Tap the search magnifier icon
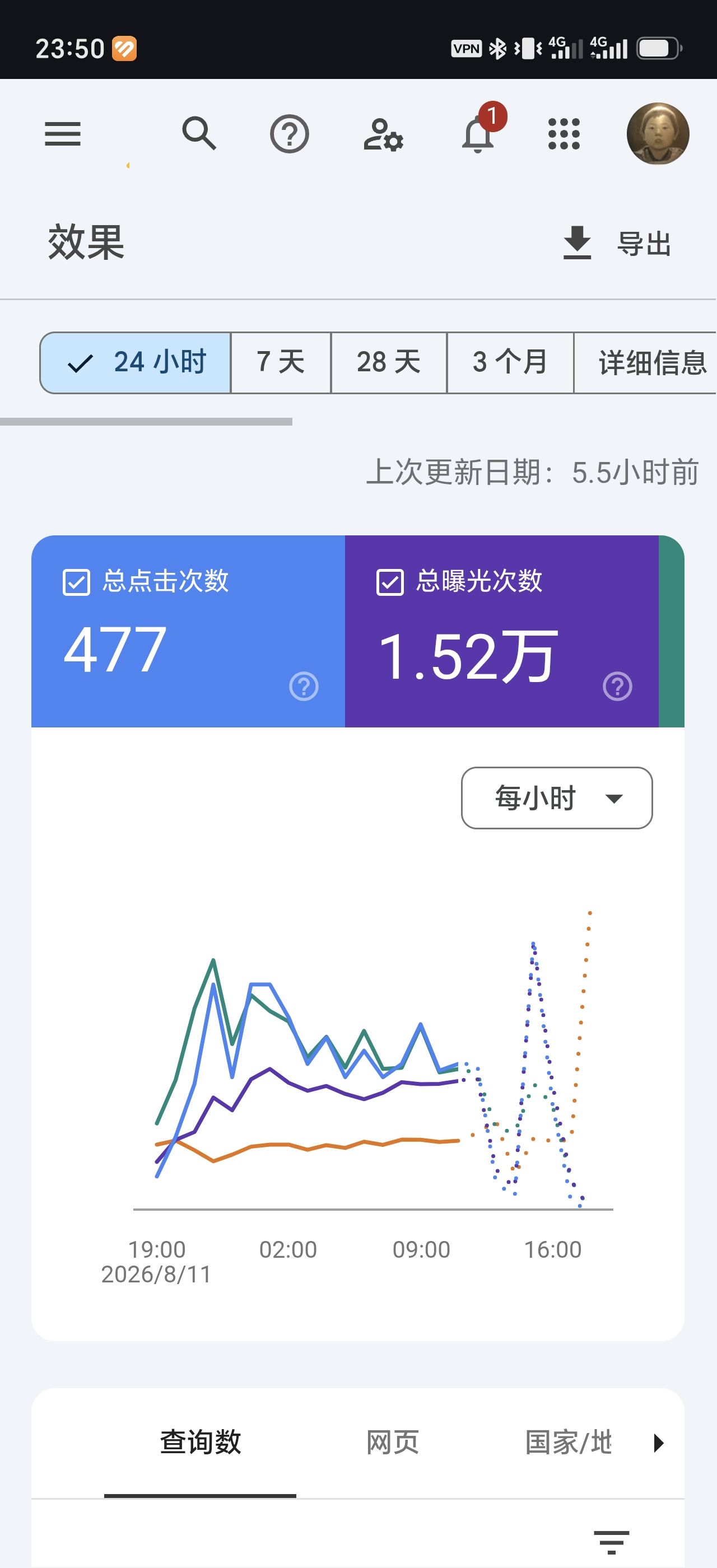This screenshot has width=717, height=1568. click(199, 133)
